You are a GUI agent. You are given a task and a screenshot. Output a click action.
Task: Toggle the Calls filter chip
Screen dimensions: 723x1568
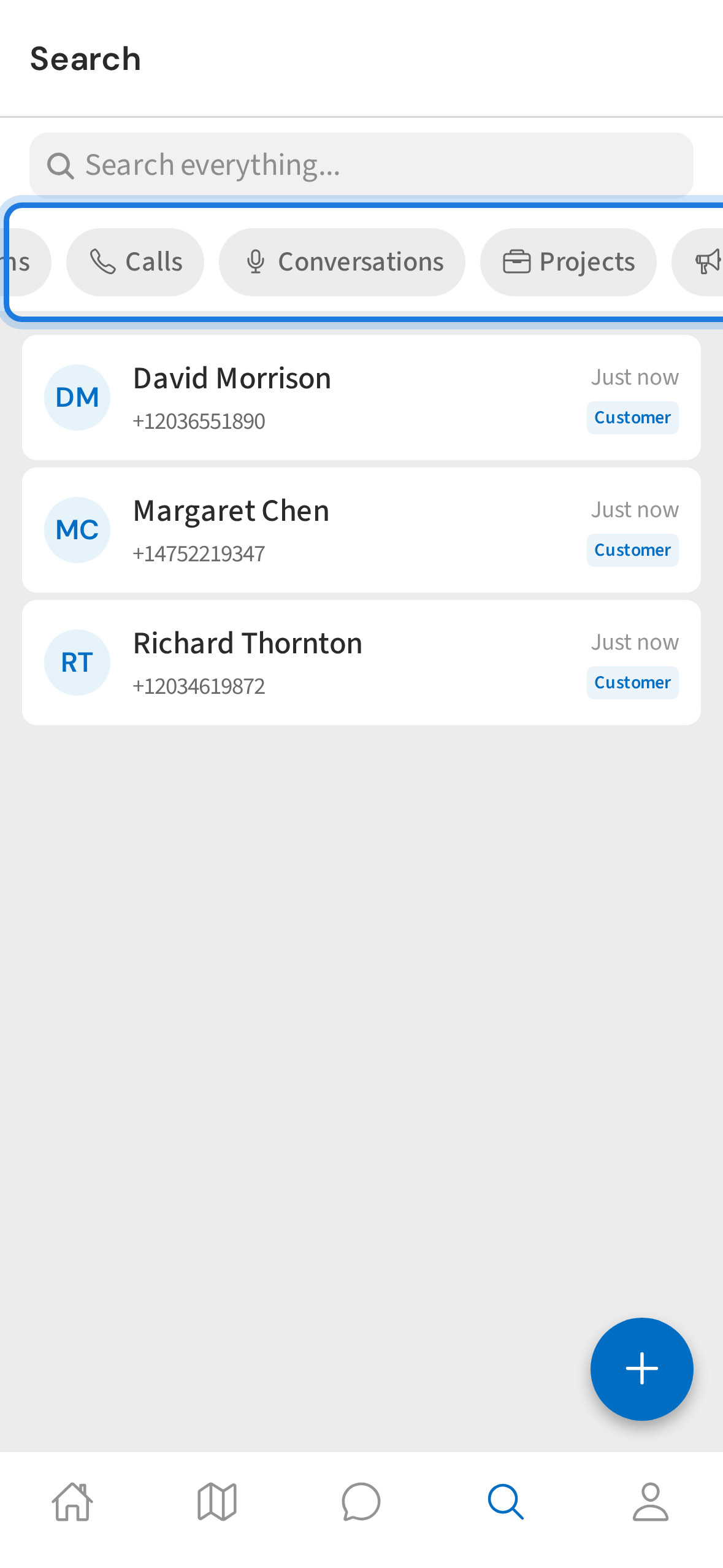(135, 261)
